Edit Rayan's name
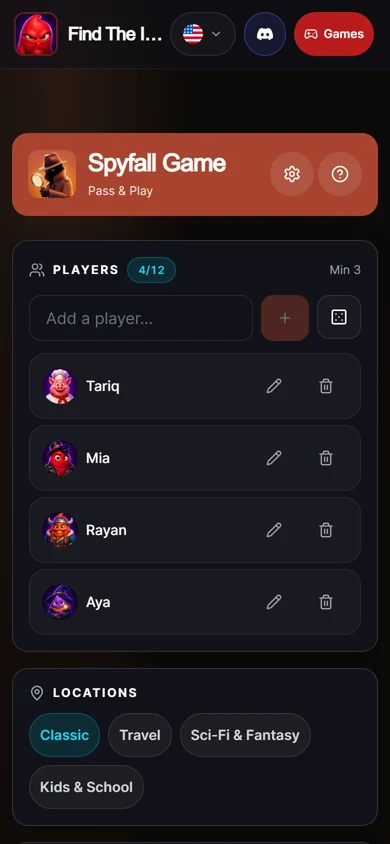390x844 pixels. tap(274, 530)
